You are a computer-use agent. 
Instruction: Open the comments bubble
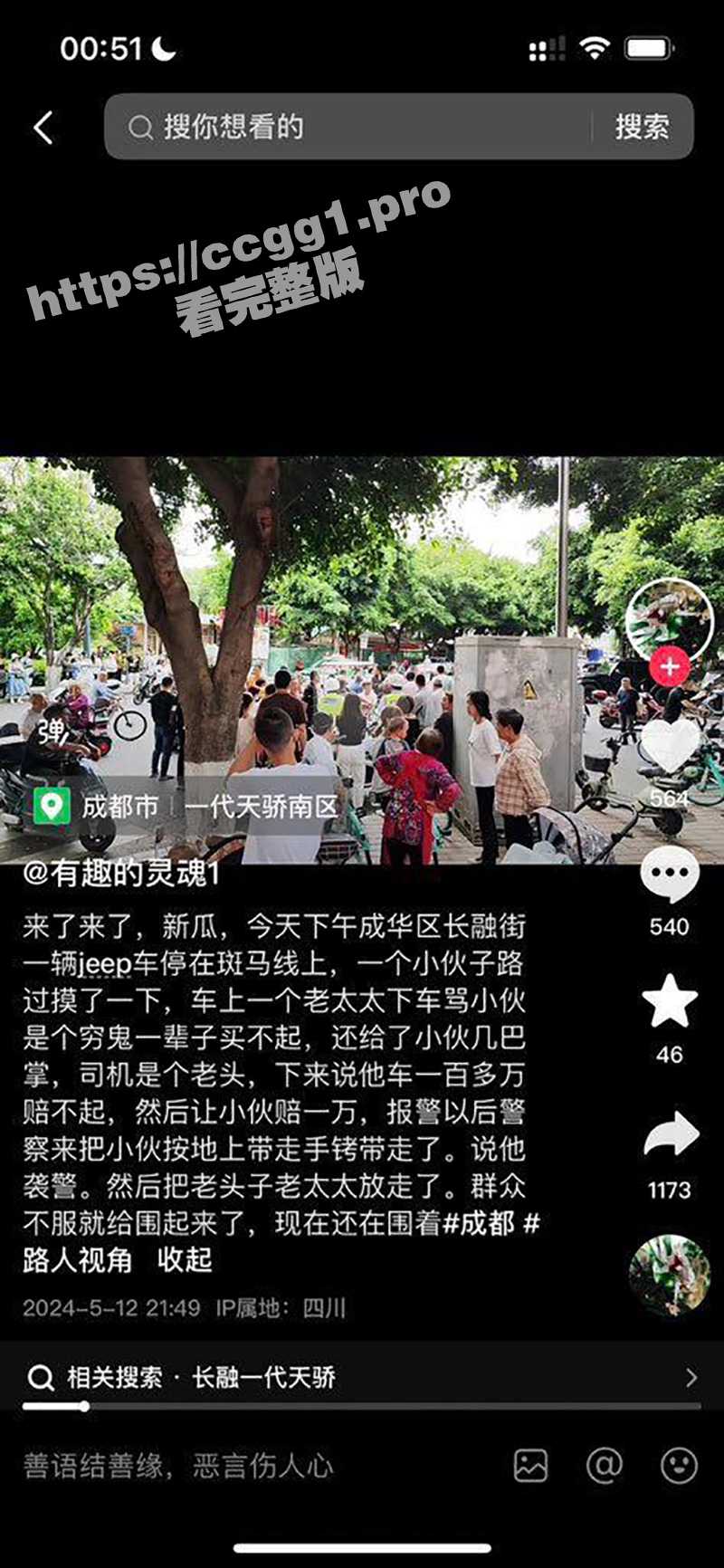(669, 875)
